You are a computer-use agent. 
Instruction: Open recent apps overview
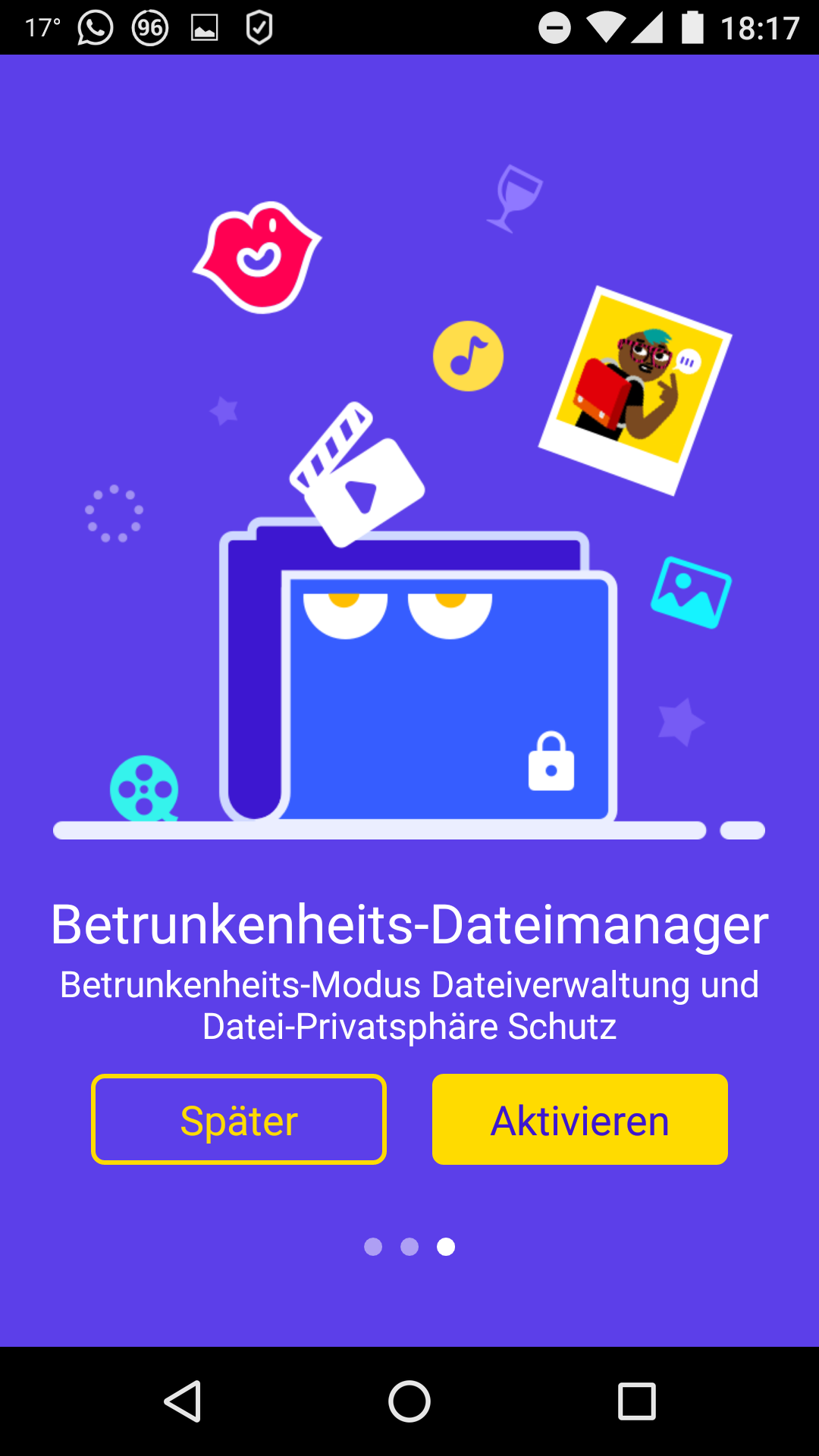[x=636, y=1401]
